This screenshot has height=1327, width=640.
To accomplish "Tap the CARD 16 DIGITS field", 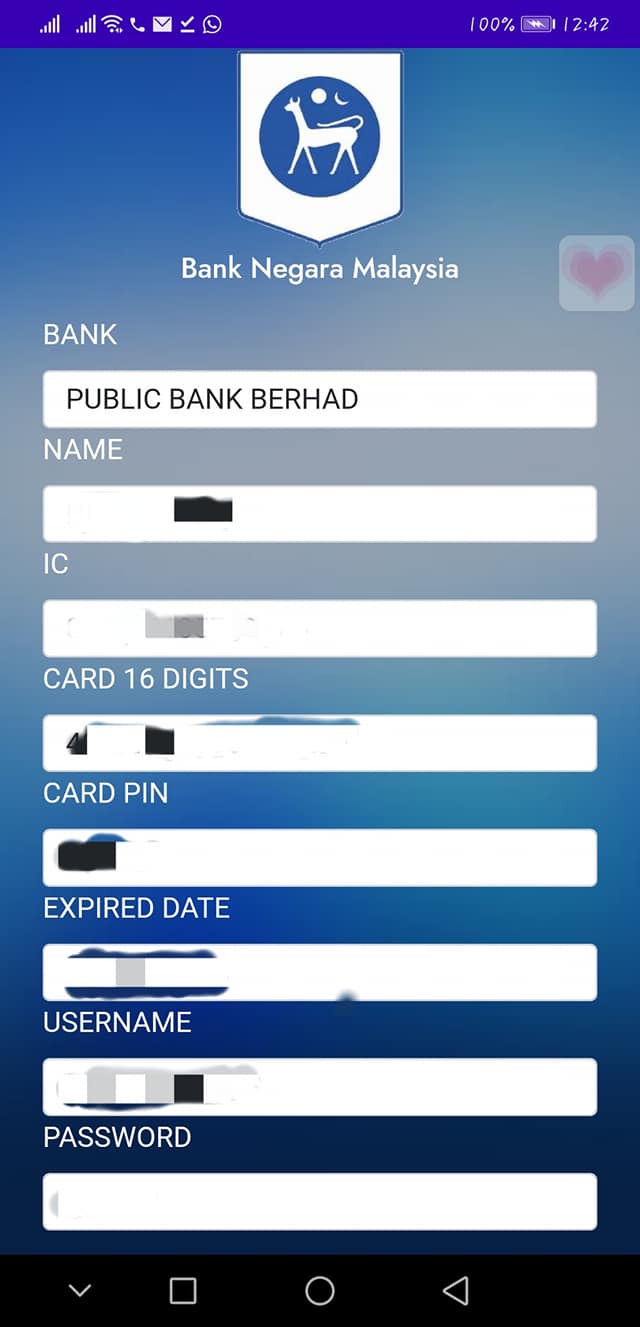I will point(320,742).
